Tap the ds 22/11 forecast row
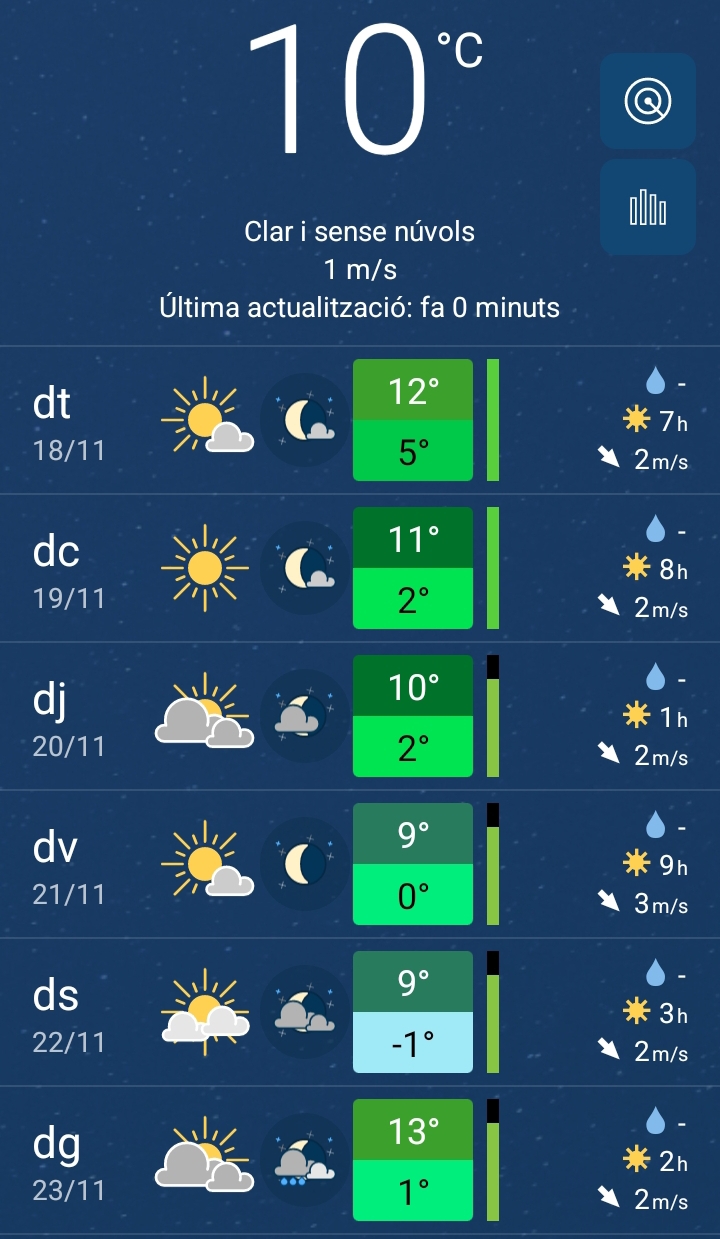The width and height of the screenshot is (720, 1239). pyautogui.click(x=360, y=1012)
